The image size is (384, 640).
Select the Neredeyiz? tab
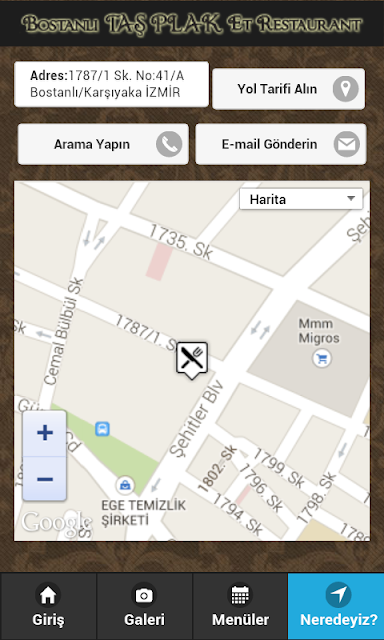tap(336, 606)
